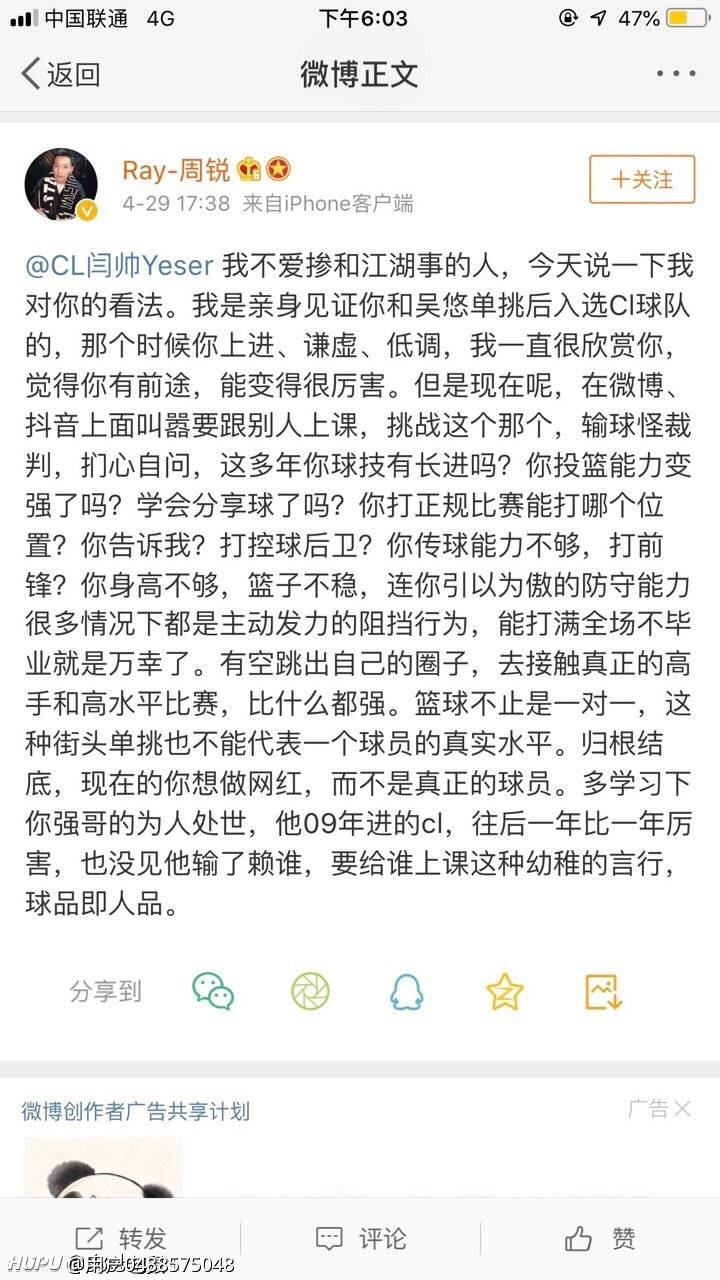The image size is (720, 1280).
Task: Share to WeChat Moments via shutter icon
Action: tap(311, 991)
